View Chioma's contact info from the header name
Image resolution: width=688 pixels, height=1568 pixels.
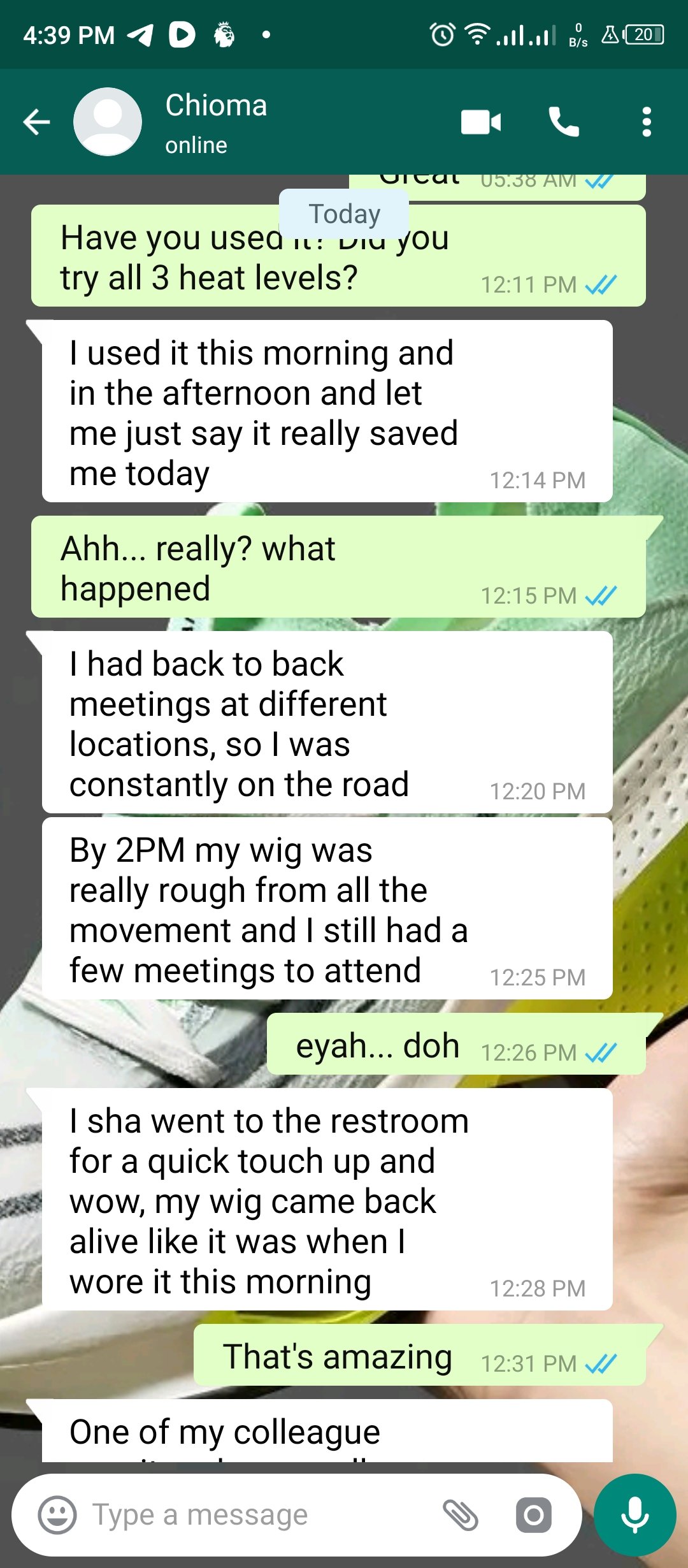click(x=216, y=105)
